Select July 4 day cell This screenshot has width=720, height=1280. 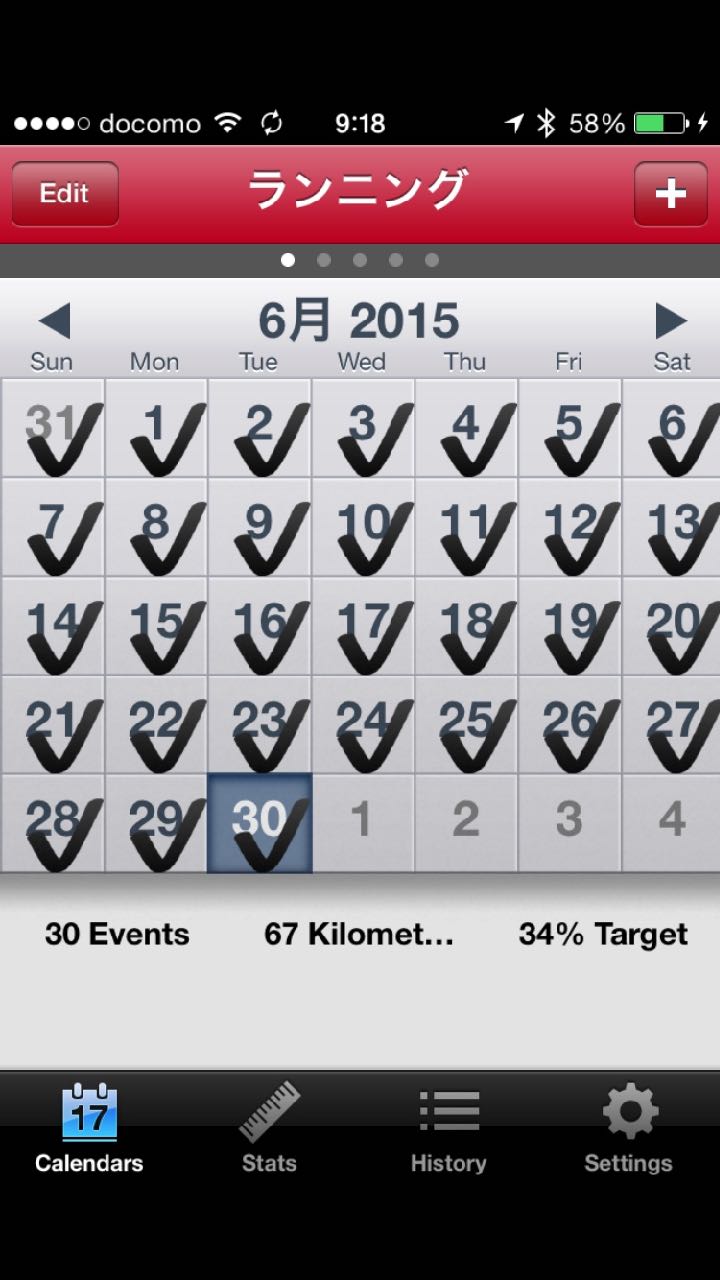point(671,823)
